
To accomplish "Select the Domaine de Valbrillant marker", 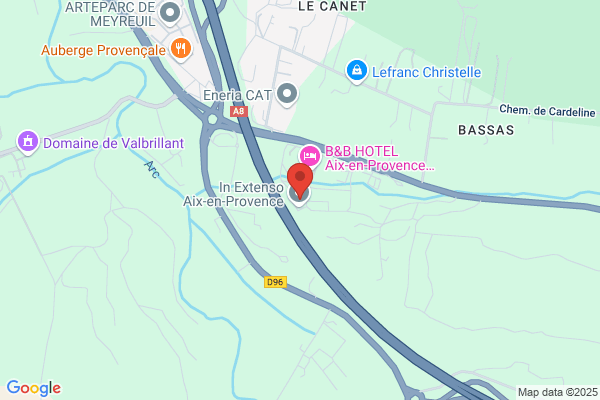I will tap(28, 142).
